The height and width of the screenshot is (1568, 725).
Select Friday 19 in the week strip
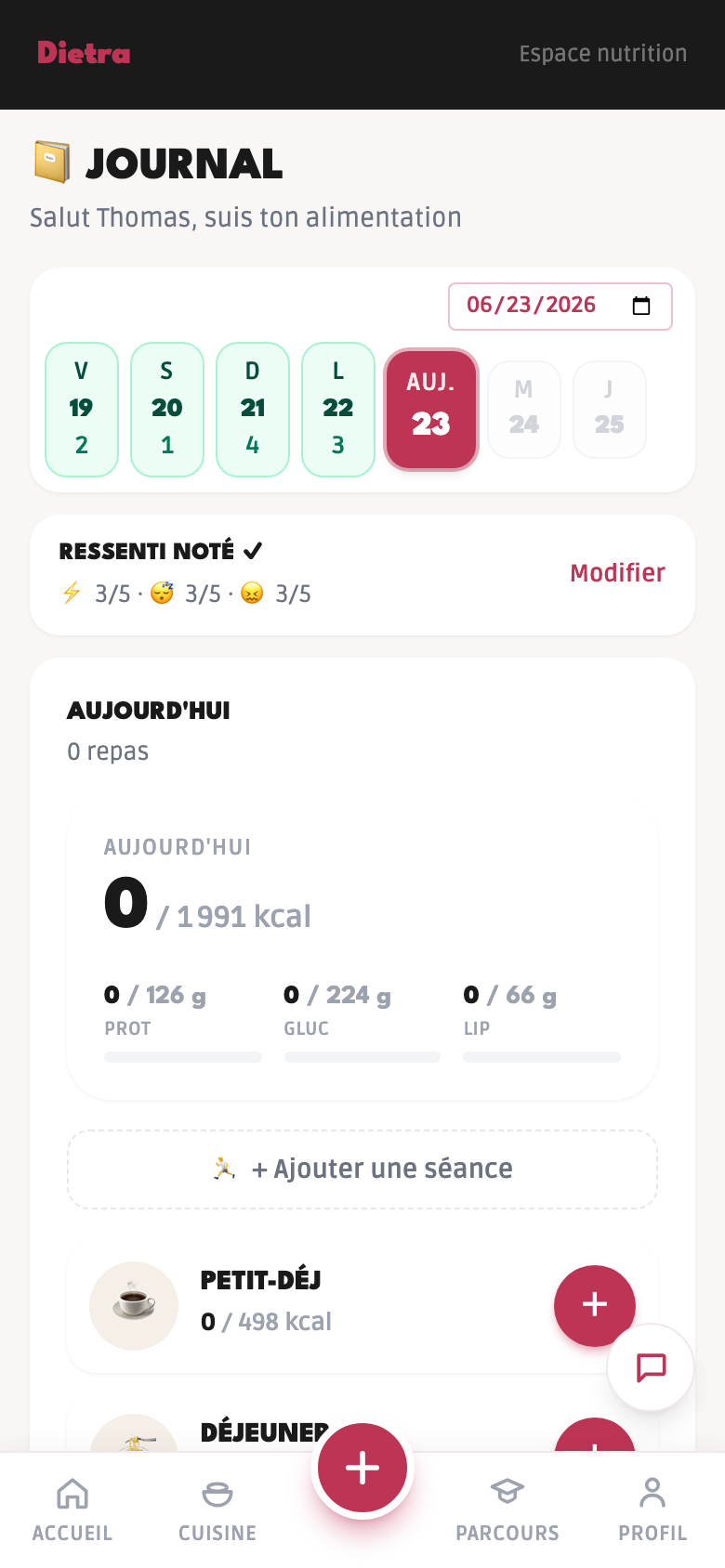tap(82, 410)
